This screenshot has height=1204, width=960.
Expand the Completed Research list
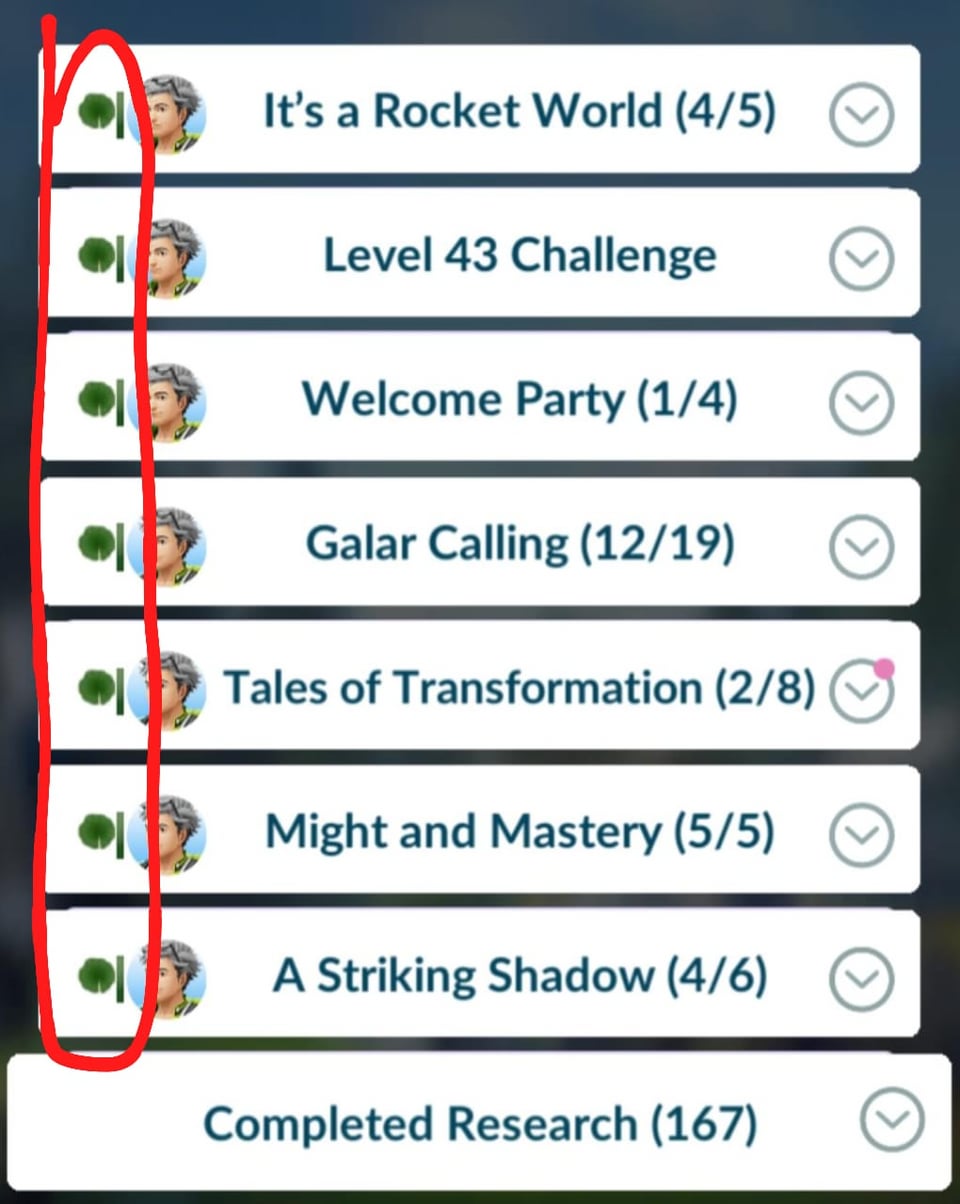892,1121
